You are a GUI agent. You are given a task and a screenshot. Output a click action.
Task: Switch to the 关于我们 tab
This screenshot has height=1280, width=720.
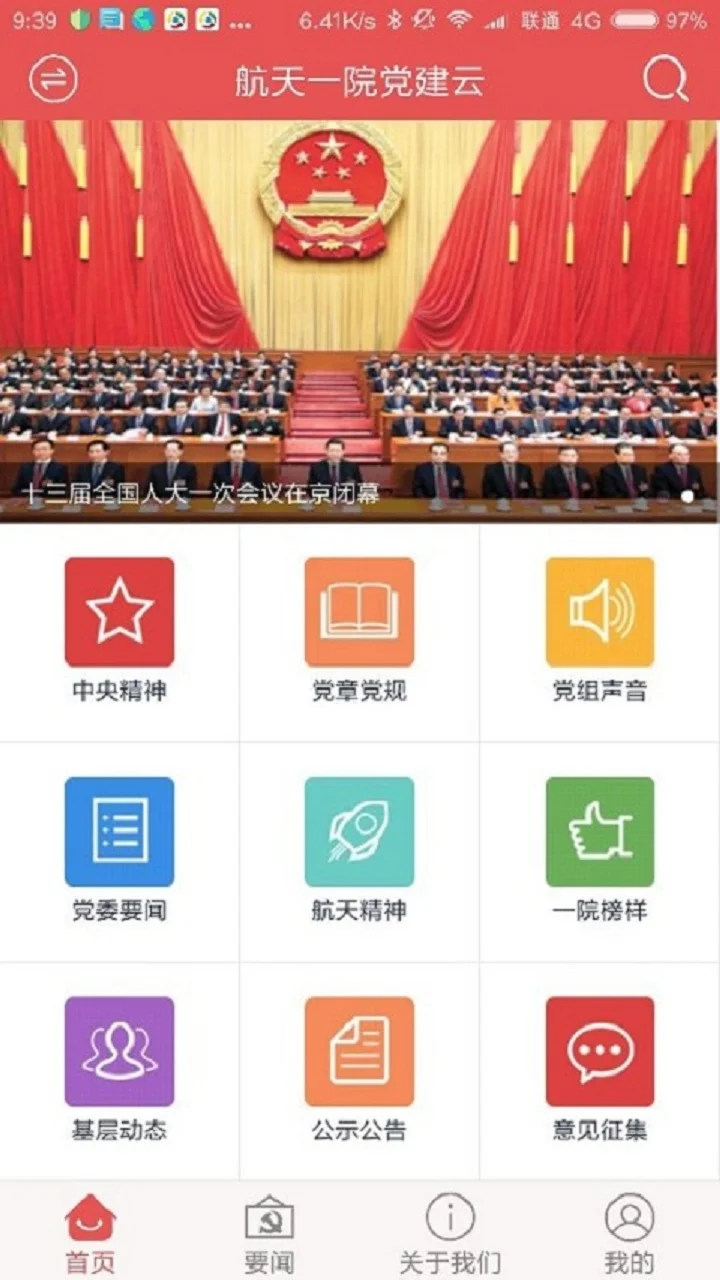pyautogui.click(x=449, y=1230)
